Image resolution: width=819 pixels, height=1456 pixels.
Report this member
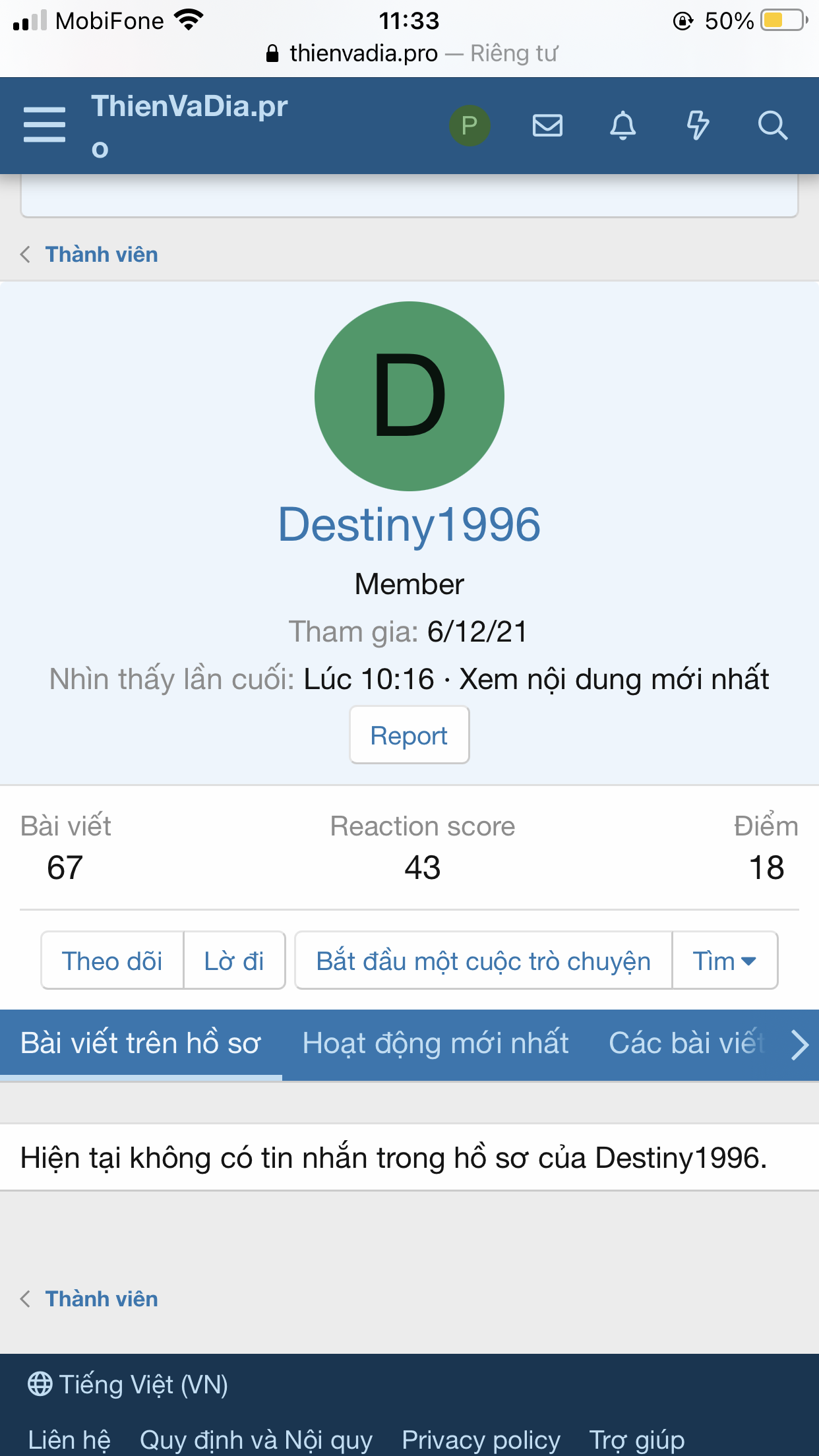(x=409, y=735)
